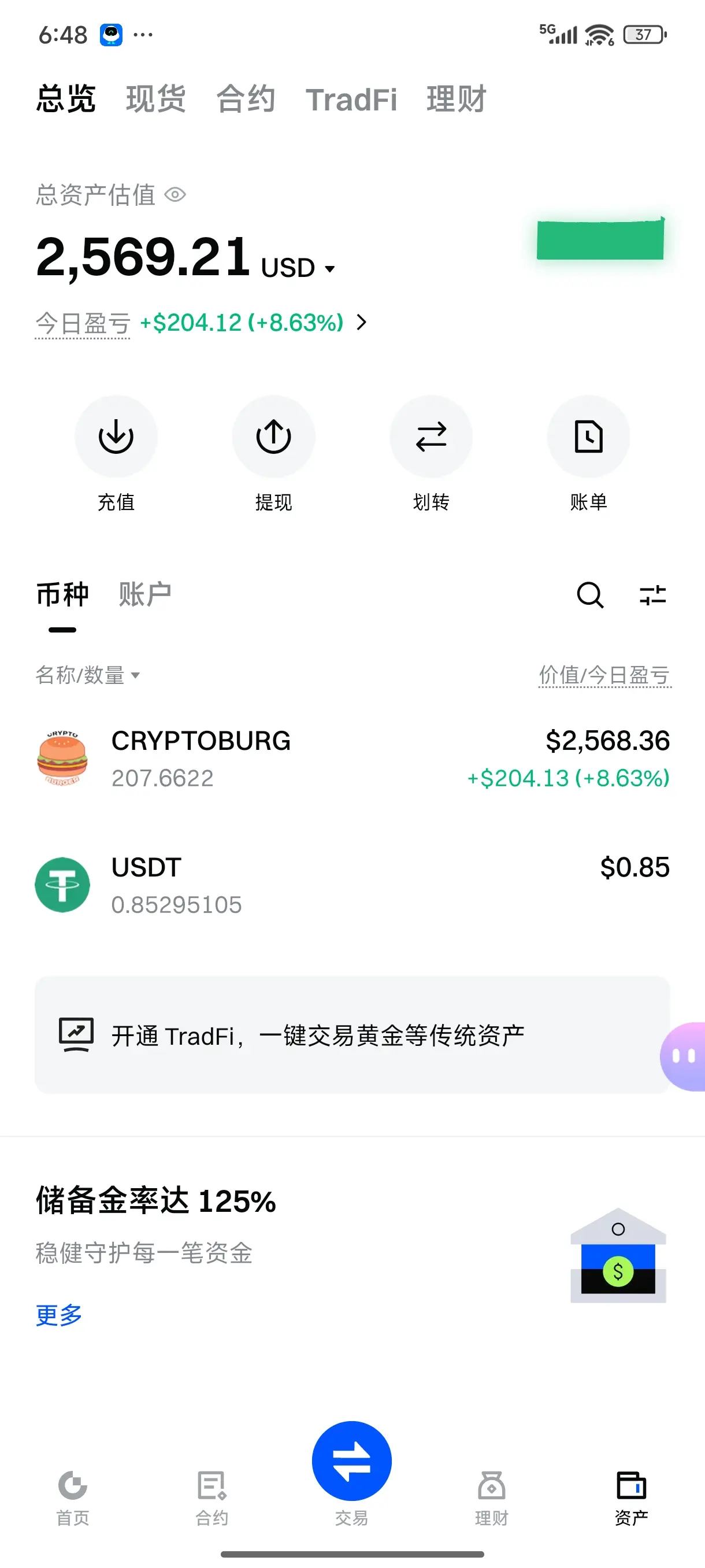Screen dimensions: 705x1568
Task: Search coins with the magnifier icon
Action: click(590, 595)
